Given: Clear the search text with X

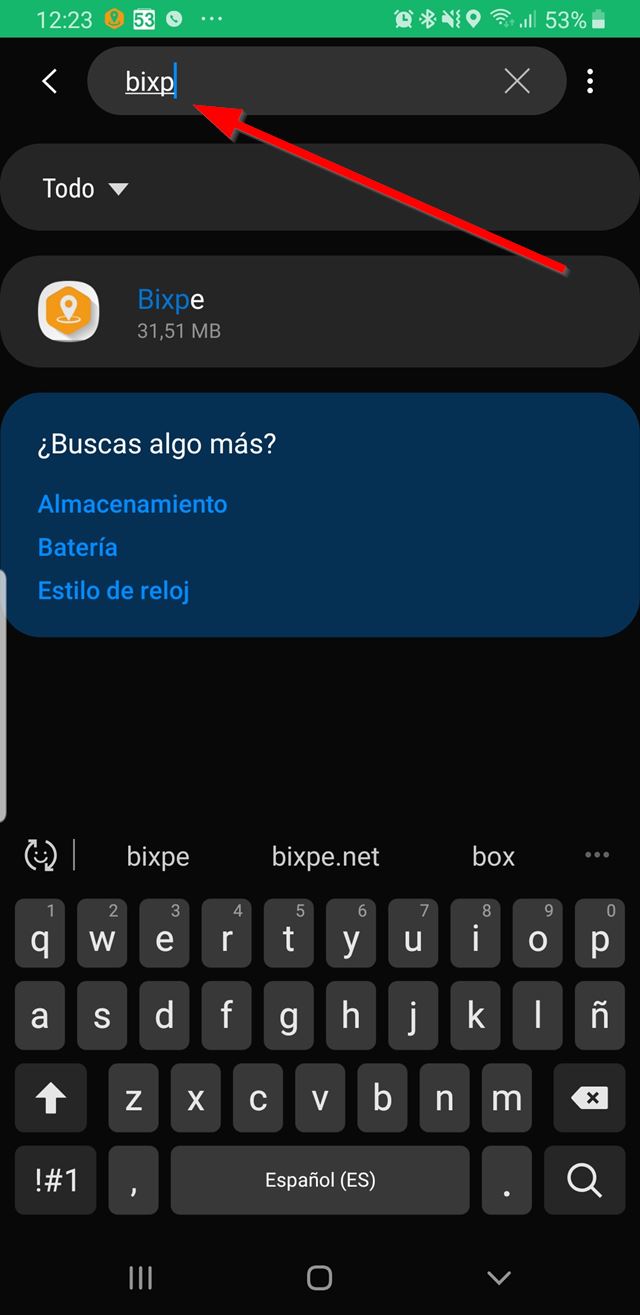Looking at the screenshot, I should click(517, 81).
